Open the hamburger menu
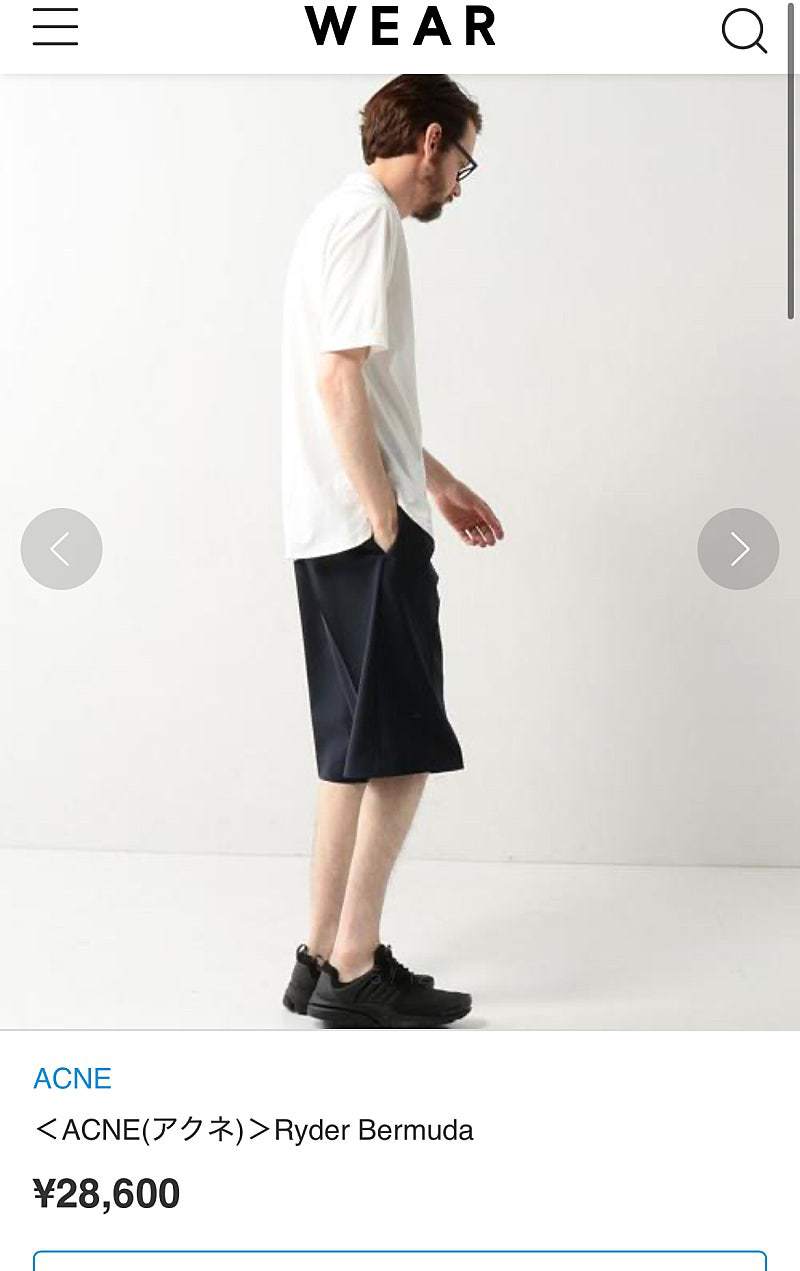The image size is (800, 1271). pos(55,28)
